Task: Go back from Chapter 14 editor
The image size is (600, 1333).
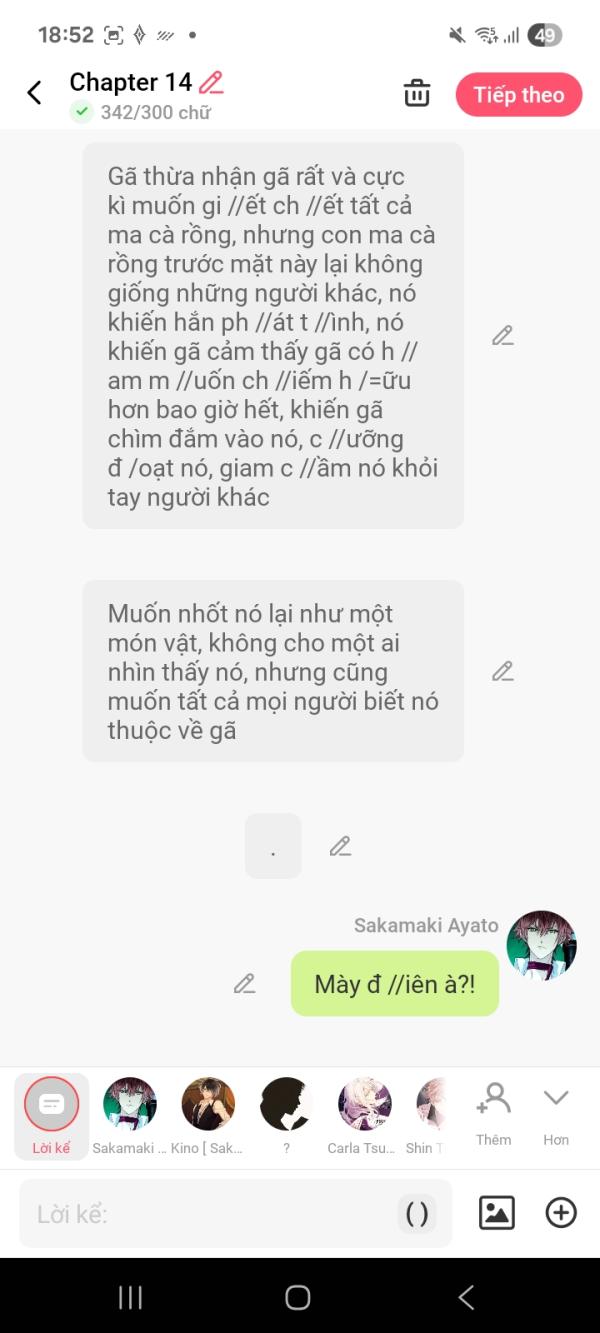Action: tap(34, 93)
